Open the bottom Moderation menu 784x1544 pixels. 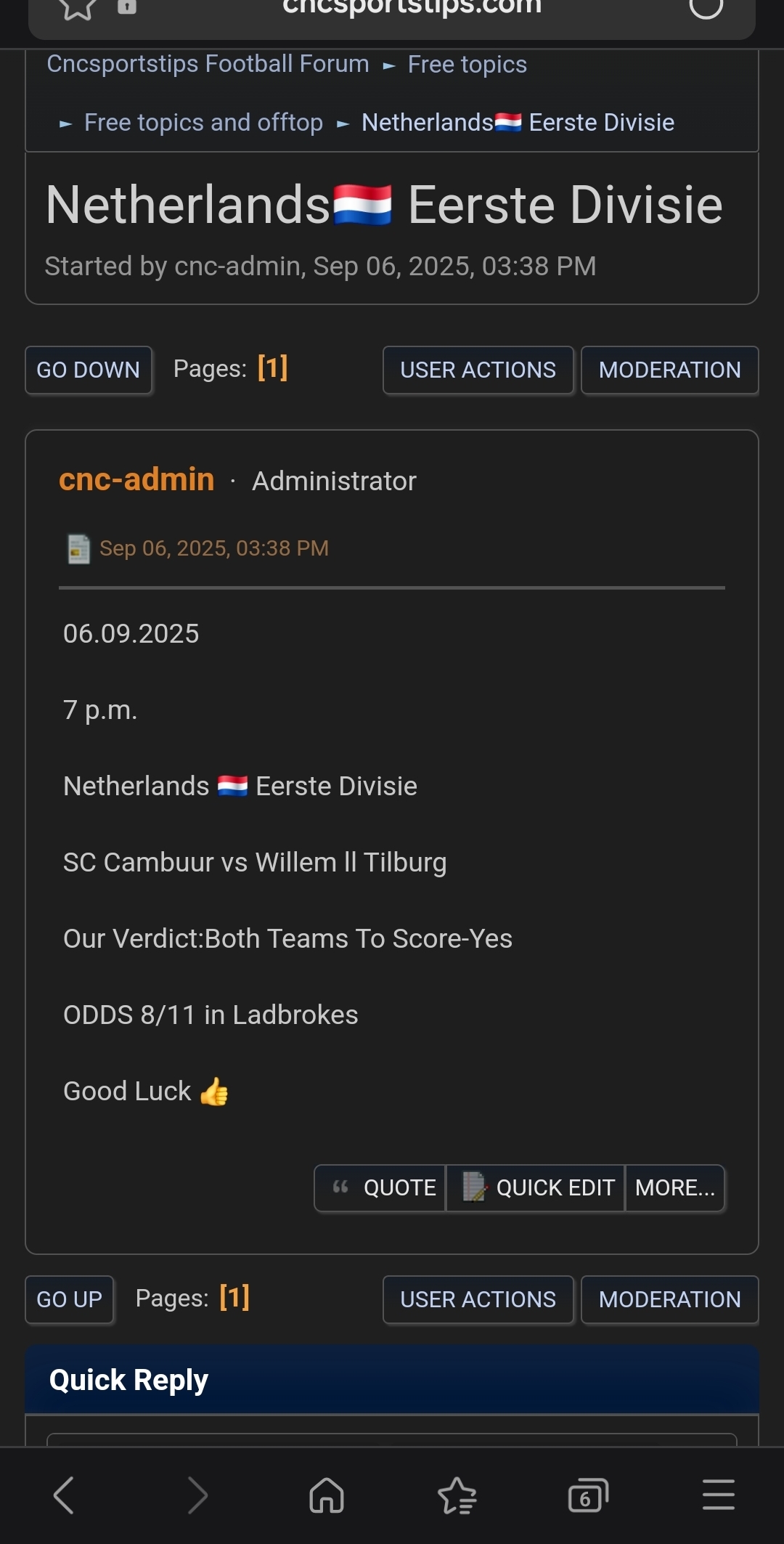tap(669, 1299)
